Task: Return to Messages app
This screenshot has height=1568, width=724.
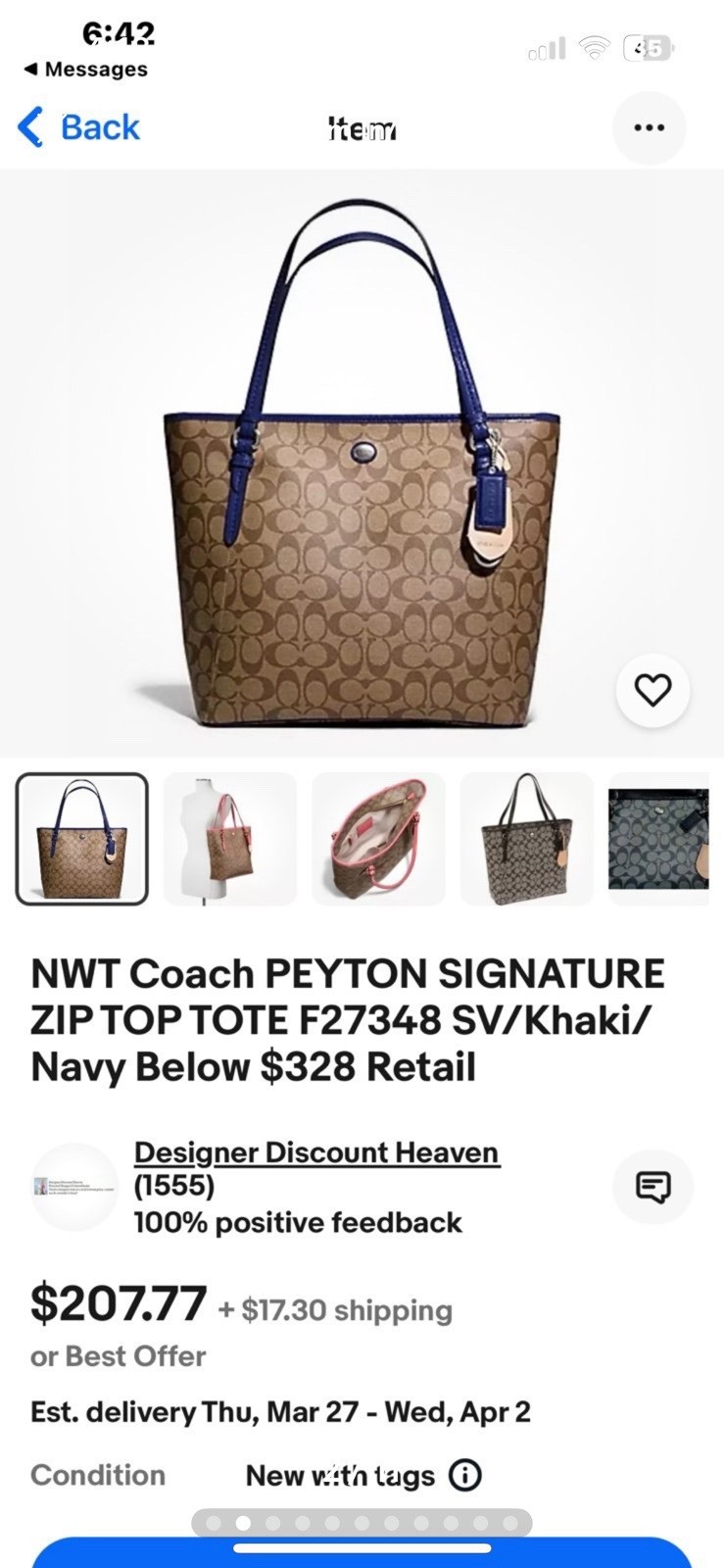Action: (86, 70)
